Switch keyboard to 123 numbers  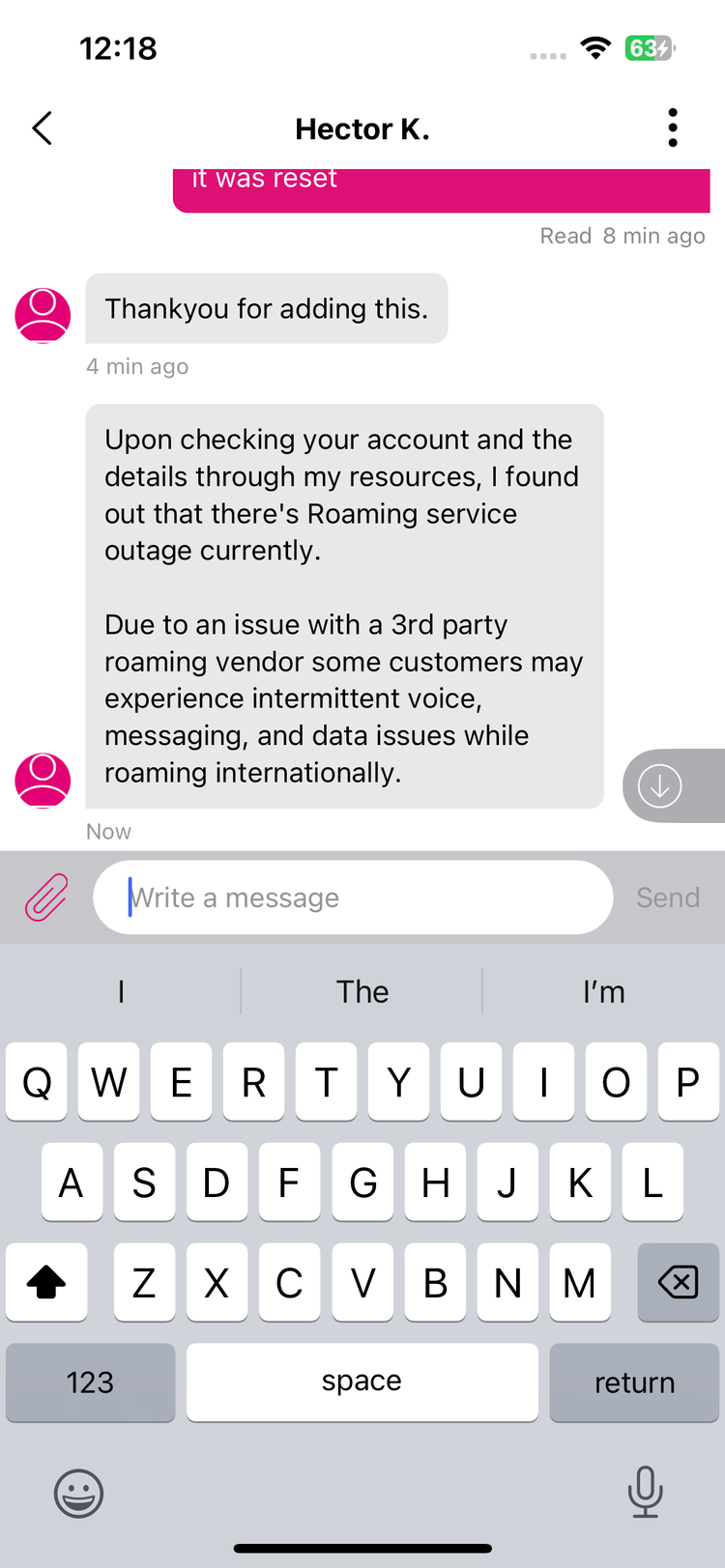point(91,1383)
